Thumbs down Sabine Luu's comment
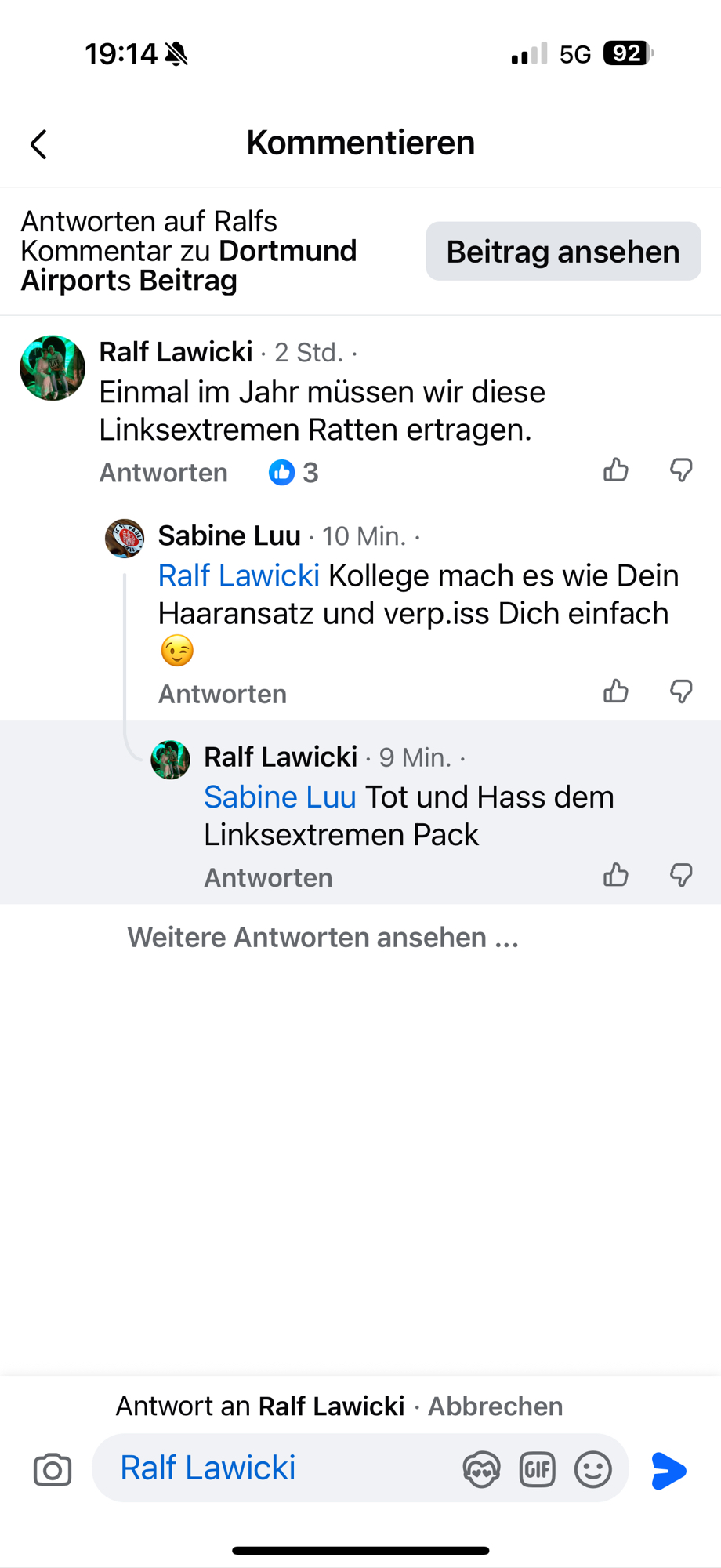 tap(681, 691)
